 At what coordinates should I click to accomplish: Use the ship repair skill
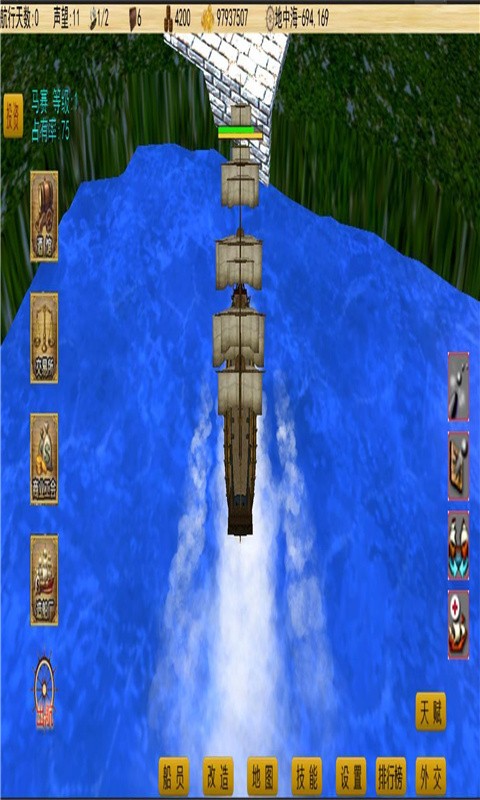click(x=458, y=625)
